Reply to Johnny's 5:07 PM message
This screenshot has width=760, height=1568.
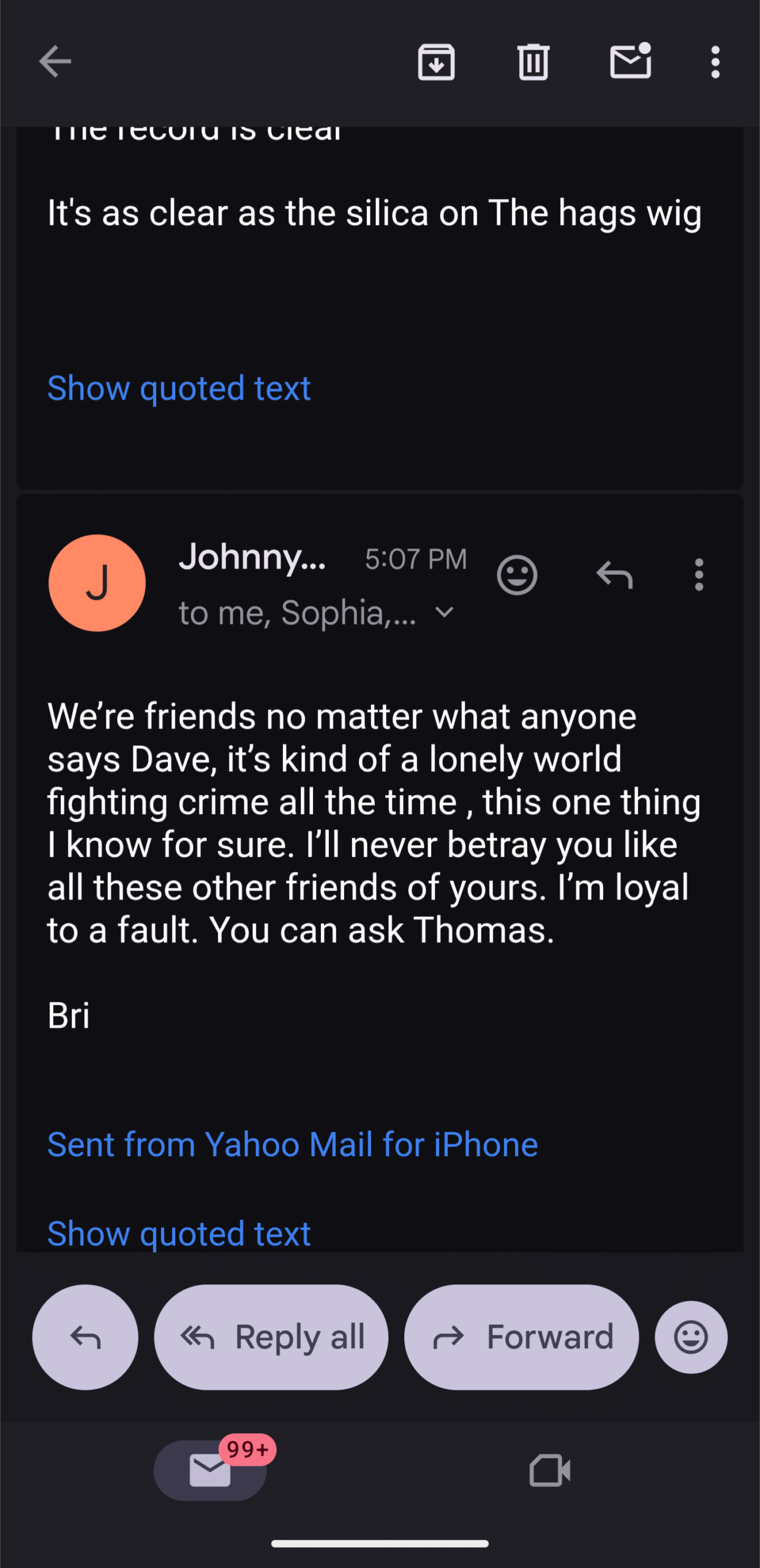click(x=614, y=575)
